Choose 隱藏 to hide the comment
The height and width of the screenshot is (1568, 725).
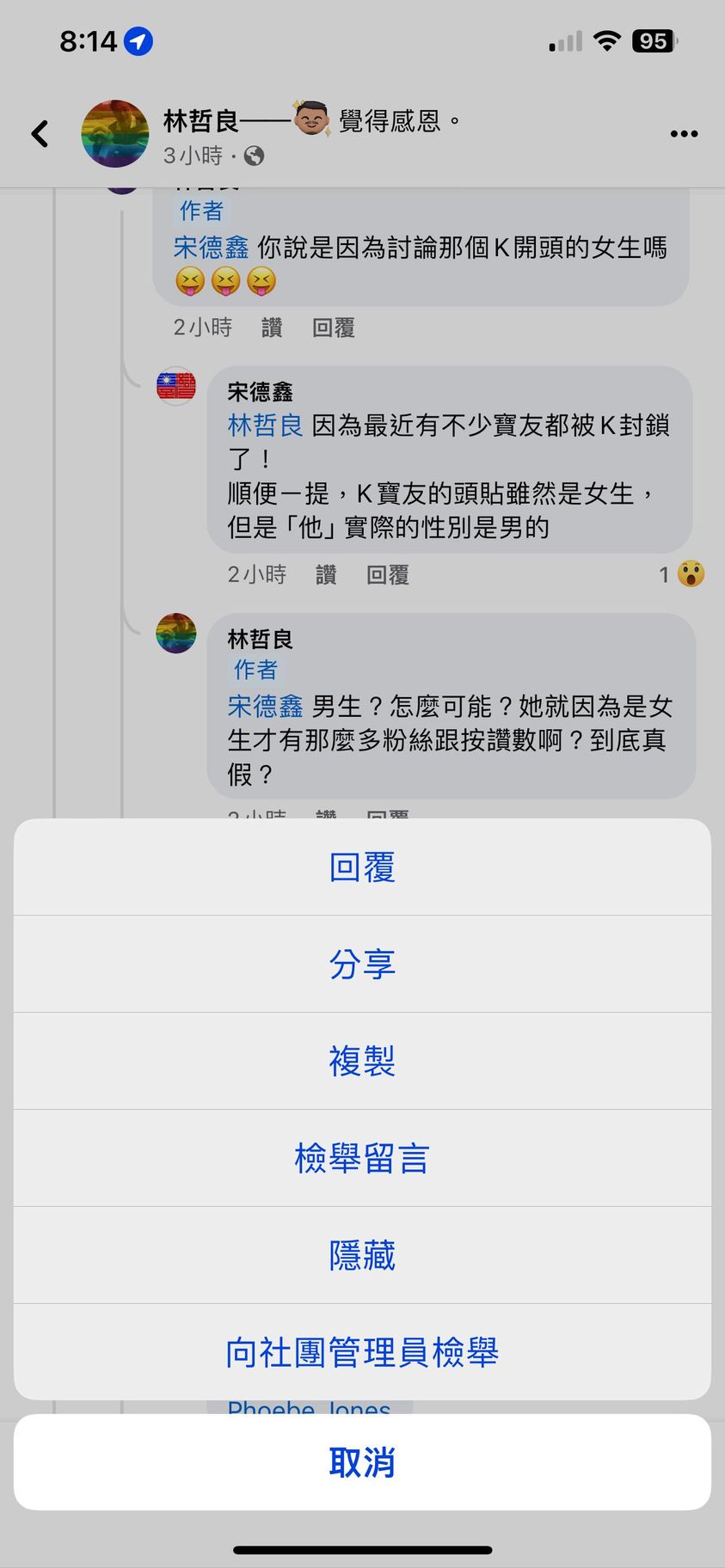[x=362, y=1256]
